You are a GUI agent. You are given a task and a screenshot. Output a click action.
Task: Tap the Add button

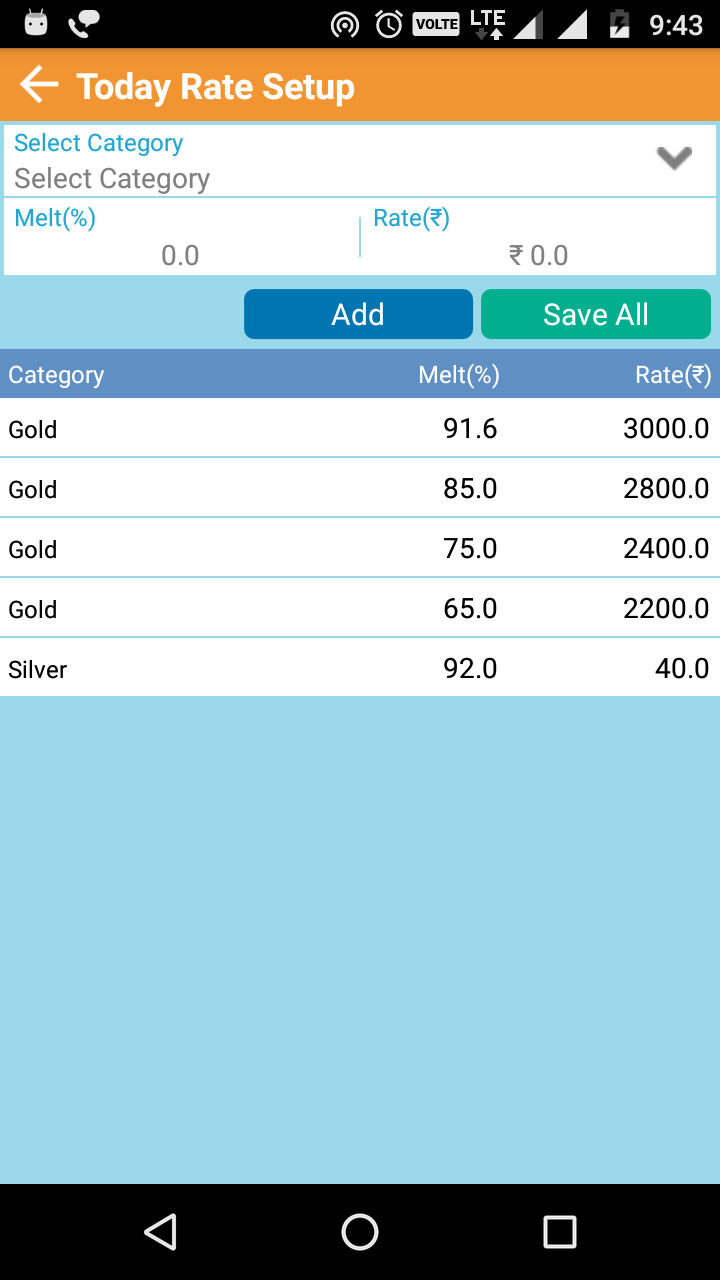358,315
